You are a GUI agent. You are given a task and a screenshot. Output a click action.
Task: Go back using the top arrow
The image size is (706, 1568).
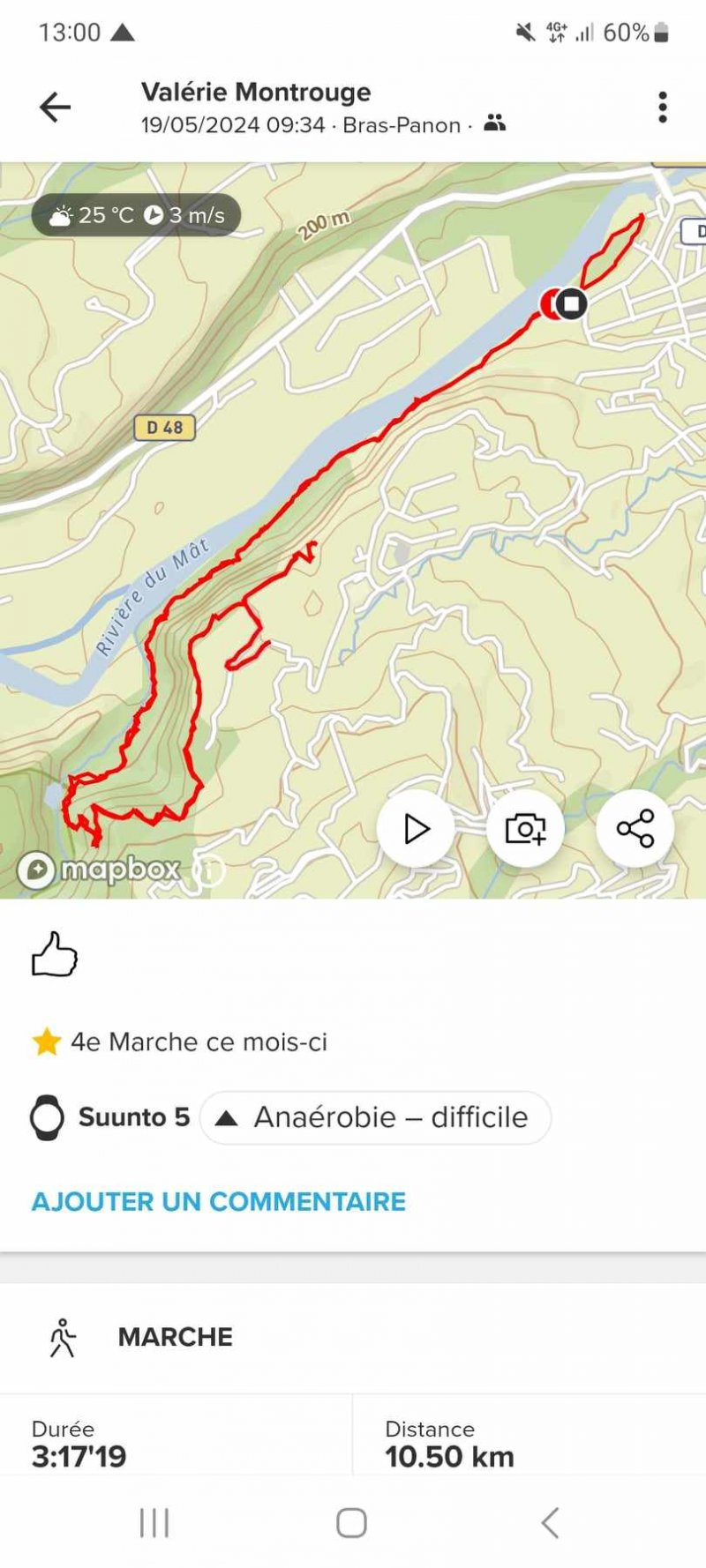coord(55,108)
